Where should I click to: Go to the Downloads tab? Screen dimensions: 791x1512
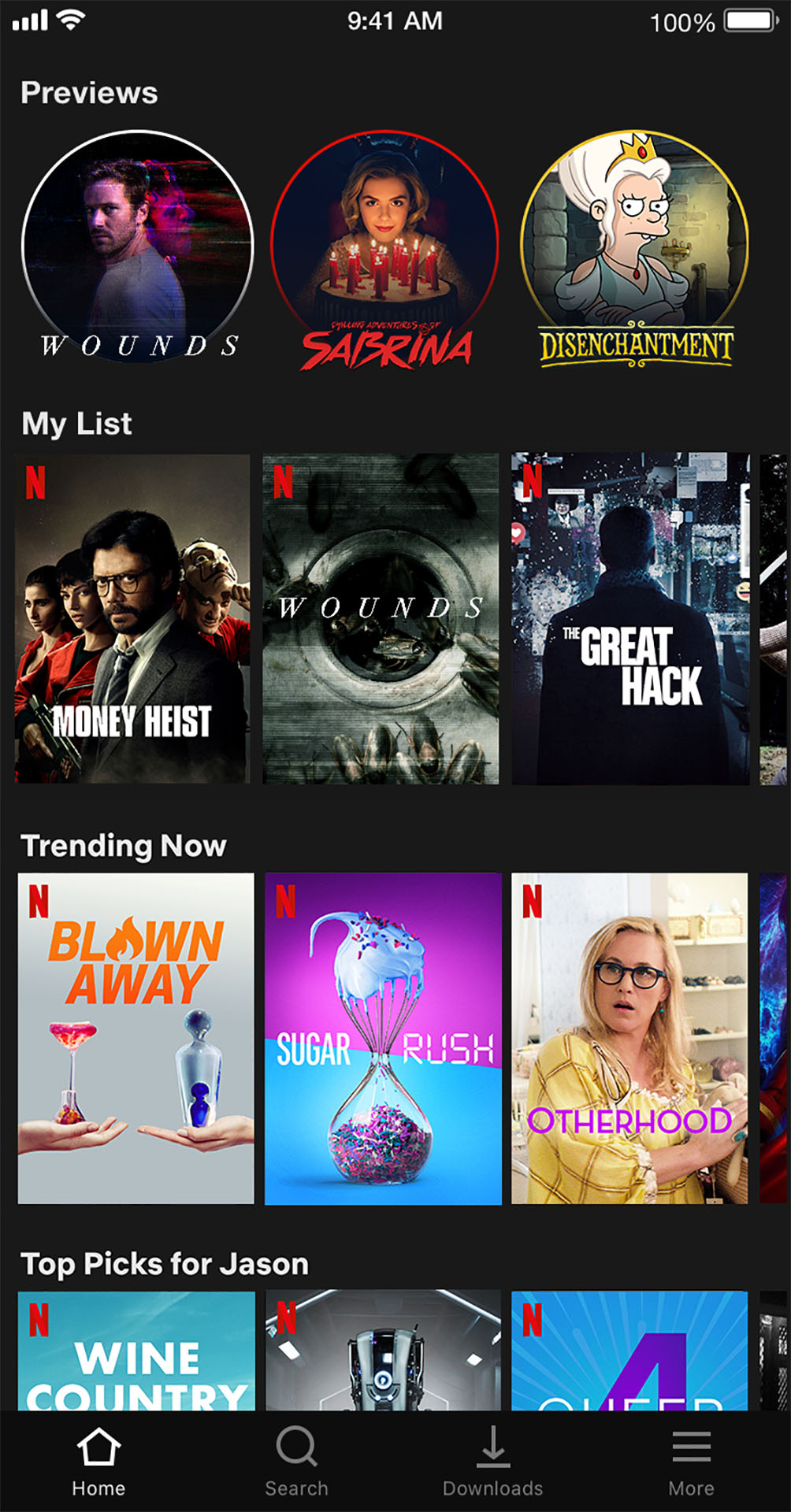pyautogui.click(x=492, y=1462)
